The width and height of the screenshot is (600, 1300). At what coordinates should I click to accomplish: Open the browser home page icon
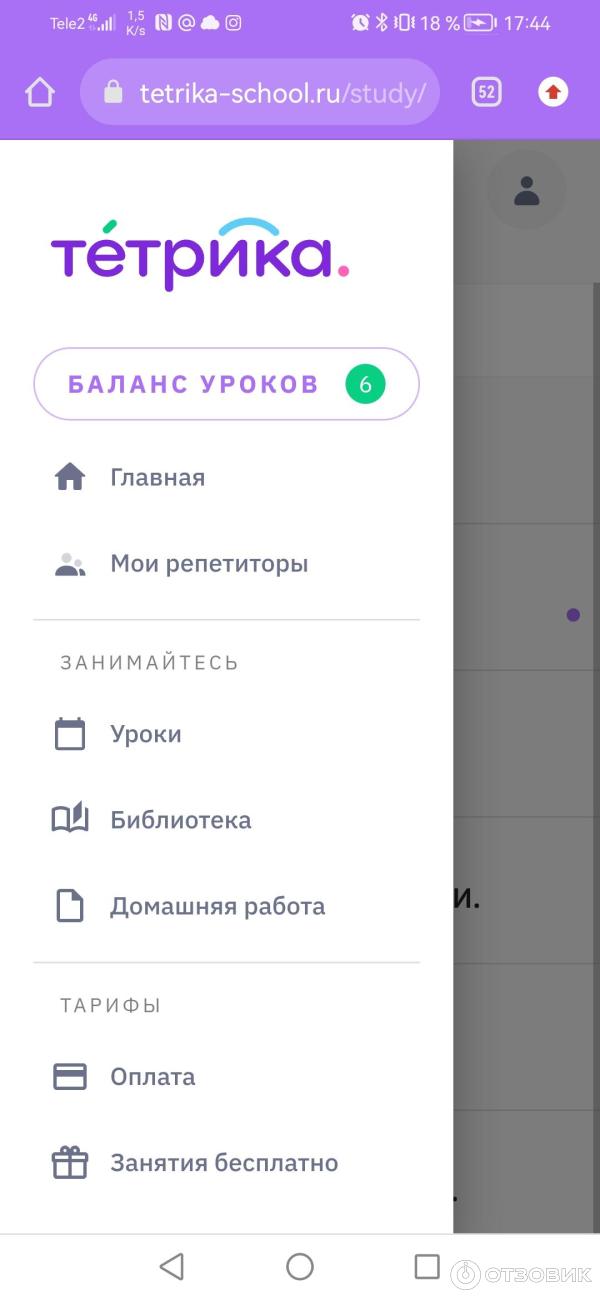pyautogui.click(x=40, y=93)
